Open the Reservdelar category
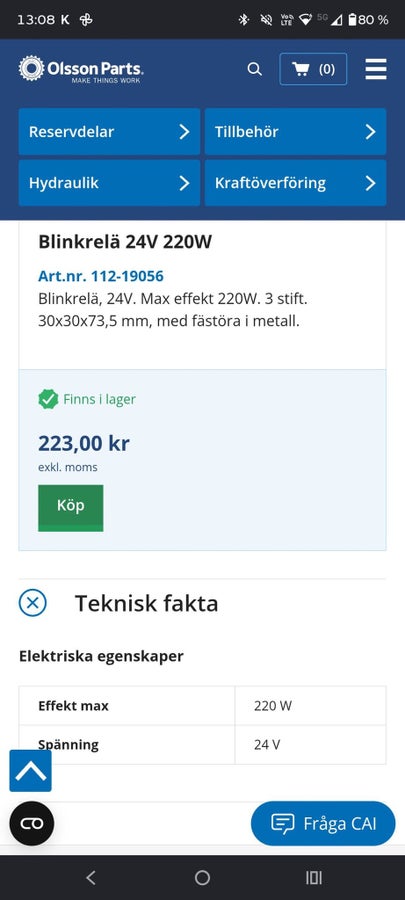This screenshot has width=405, height=900. coord(109,131)
